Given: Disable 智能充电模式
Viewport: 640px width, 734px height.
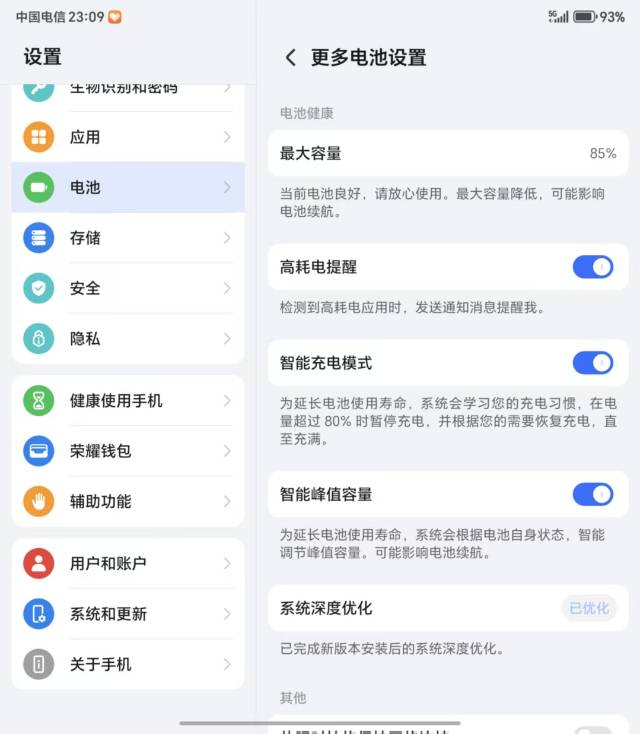Looking at the screenshot, I should pyautogui.click(x=592, y=362).
